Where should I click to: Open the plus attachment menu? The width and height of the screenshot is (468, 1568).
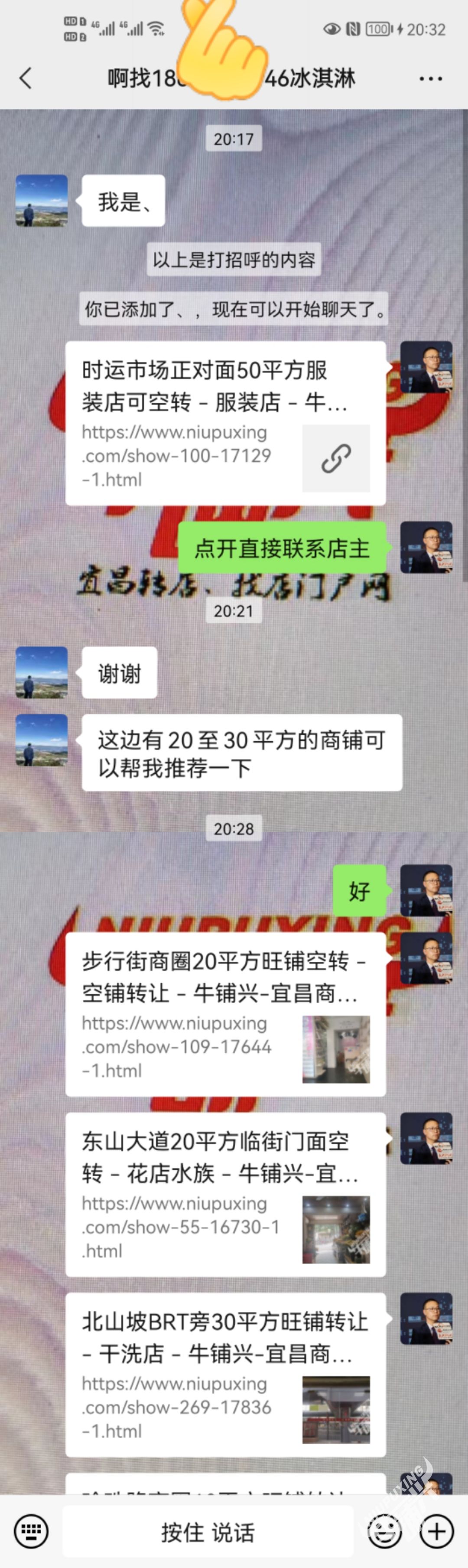[436, 1531]
